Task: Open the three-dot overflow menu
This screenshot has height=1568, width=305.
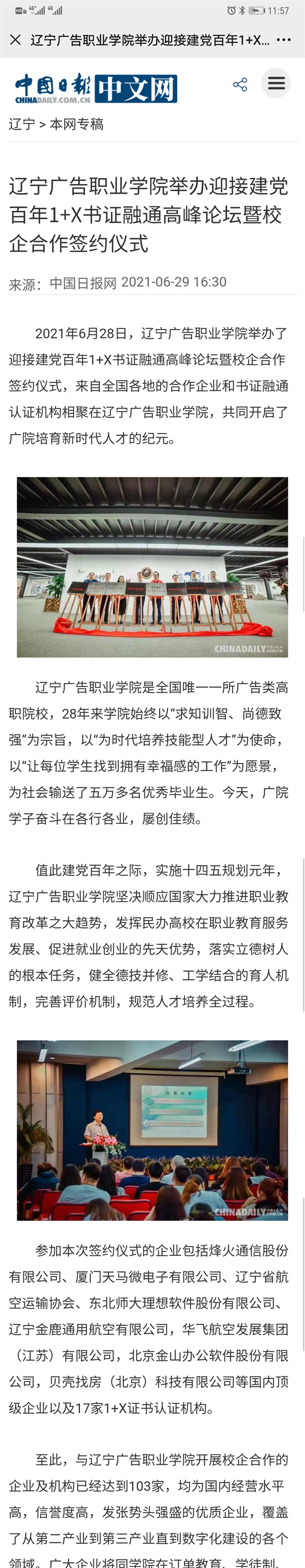Action: [x=283, y=40]
